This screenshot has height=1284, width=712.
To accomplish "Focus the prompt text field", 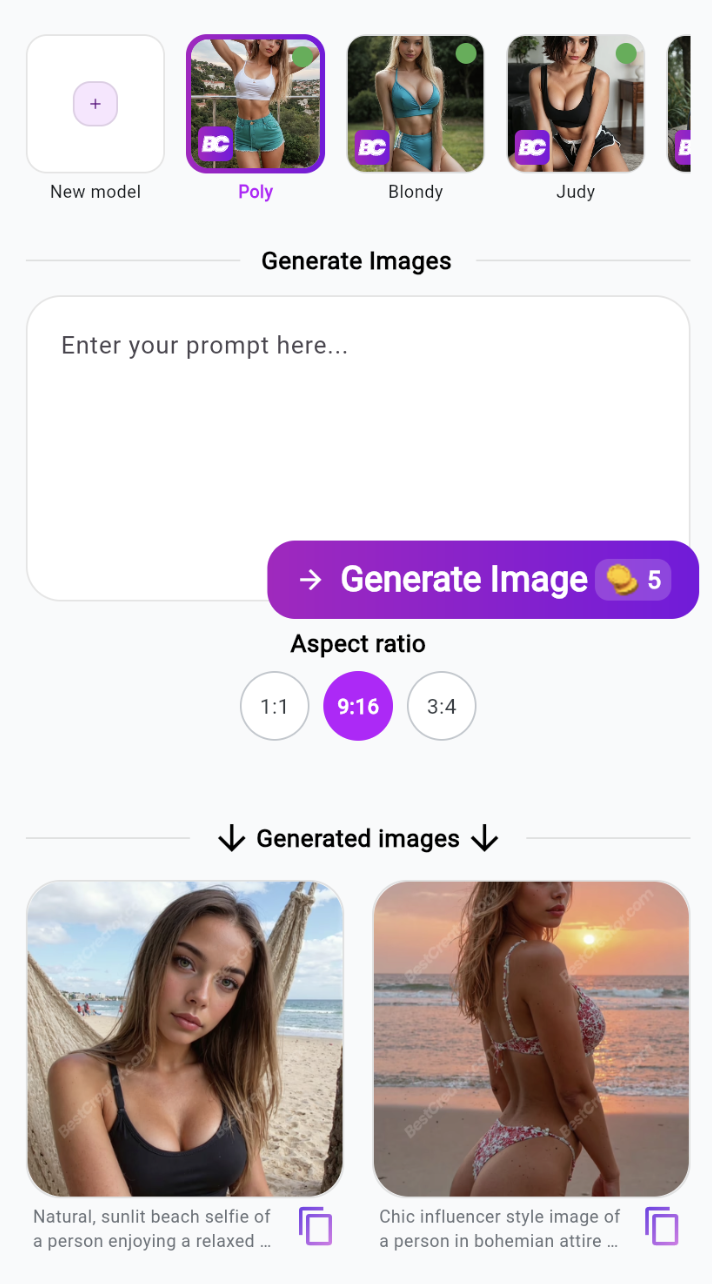I will [x=300, y=420].
